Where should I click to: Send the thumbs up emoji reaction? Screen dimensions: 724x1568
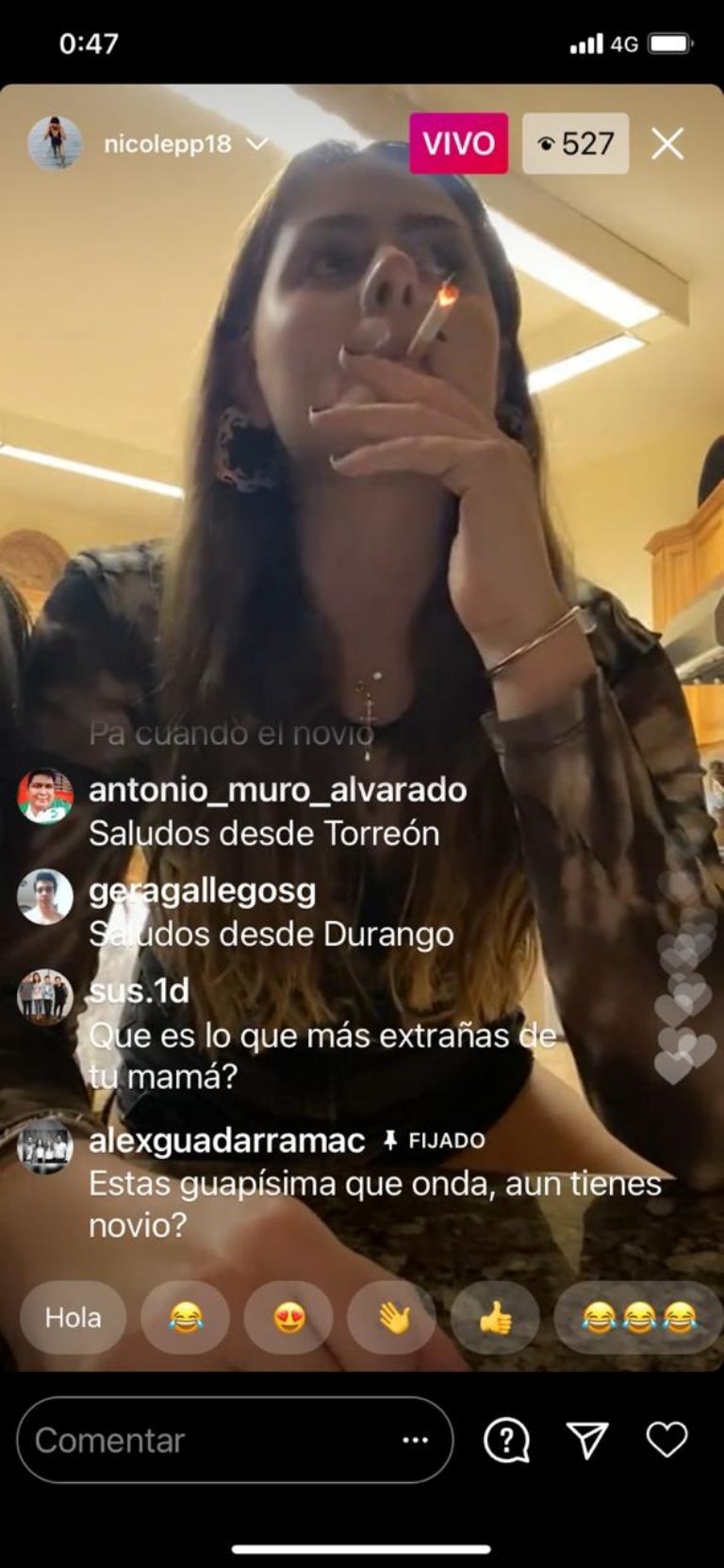point(495,1317)
